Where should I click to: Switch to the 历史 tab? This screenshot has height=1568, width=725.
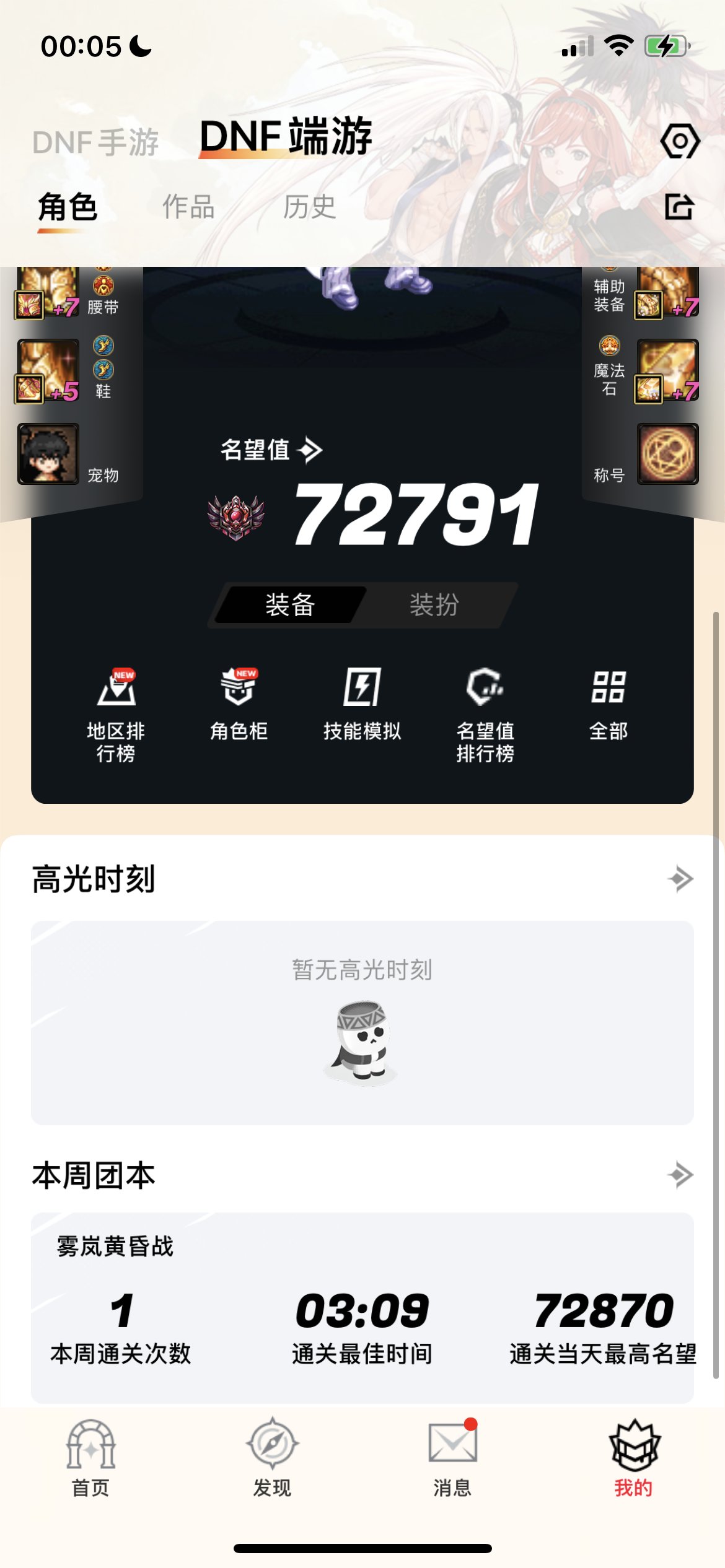pyautogui.click(x=309, y=207)
